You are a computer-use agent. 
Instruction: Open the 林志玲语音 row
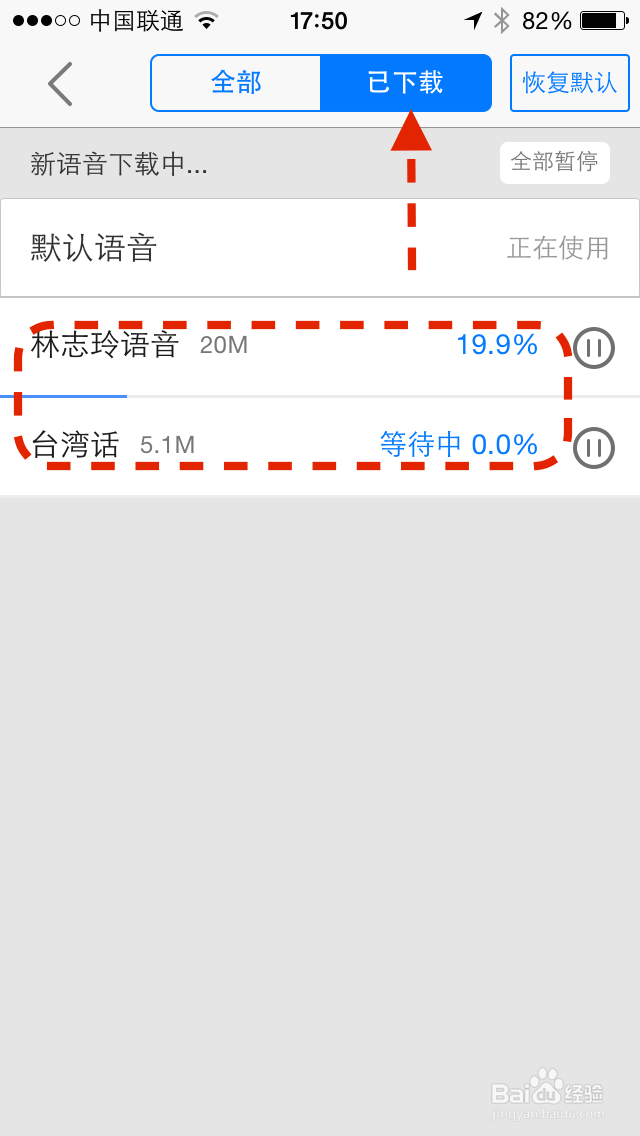point(320,347)
